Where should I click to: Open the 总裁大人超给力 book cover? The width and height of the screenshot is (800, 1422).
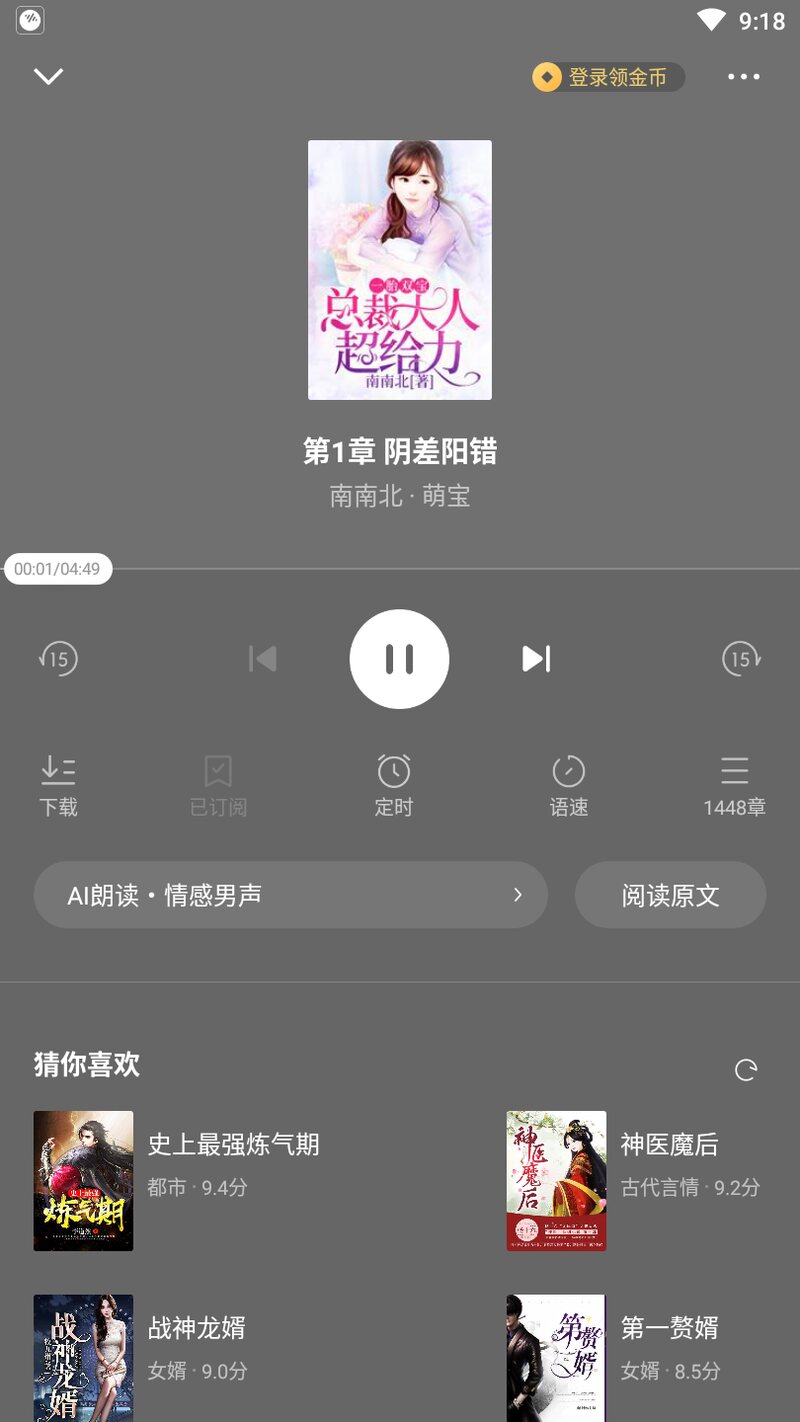(400, 270)
